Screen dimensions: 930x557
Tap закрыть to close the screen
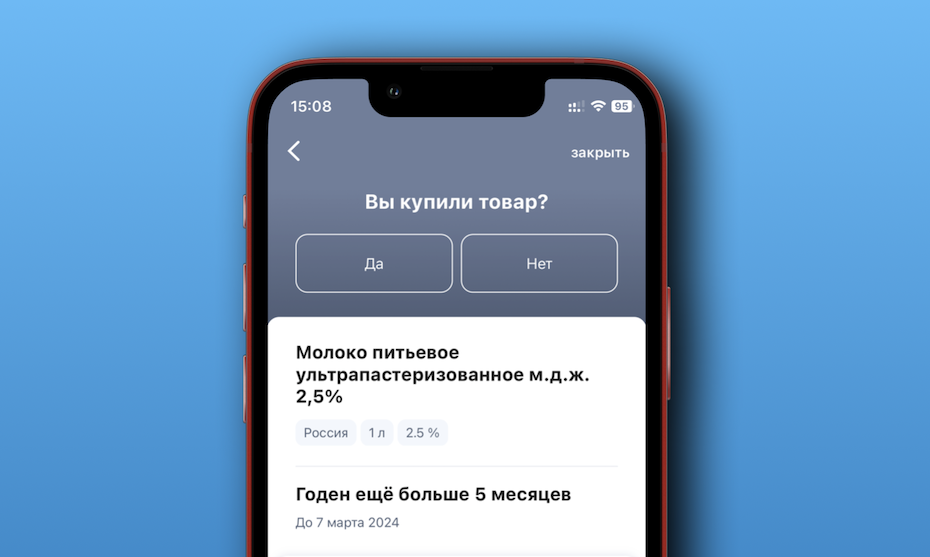pos(600,153)
